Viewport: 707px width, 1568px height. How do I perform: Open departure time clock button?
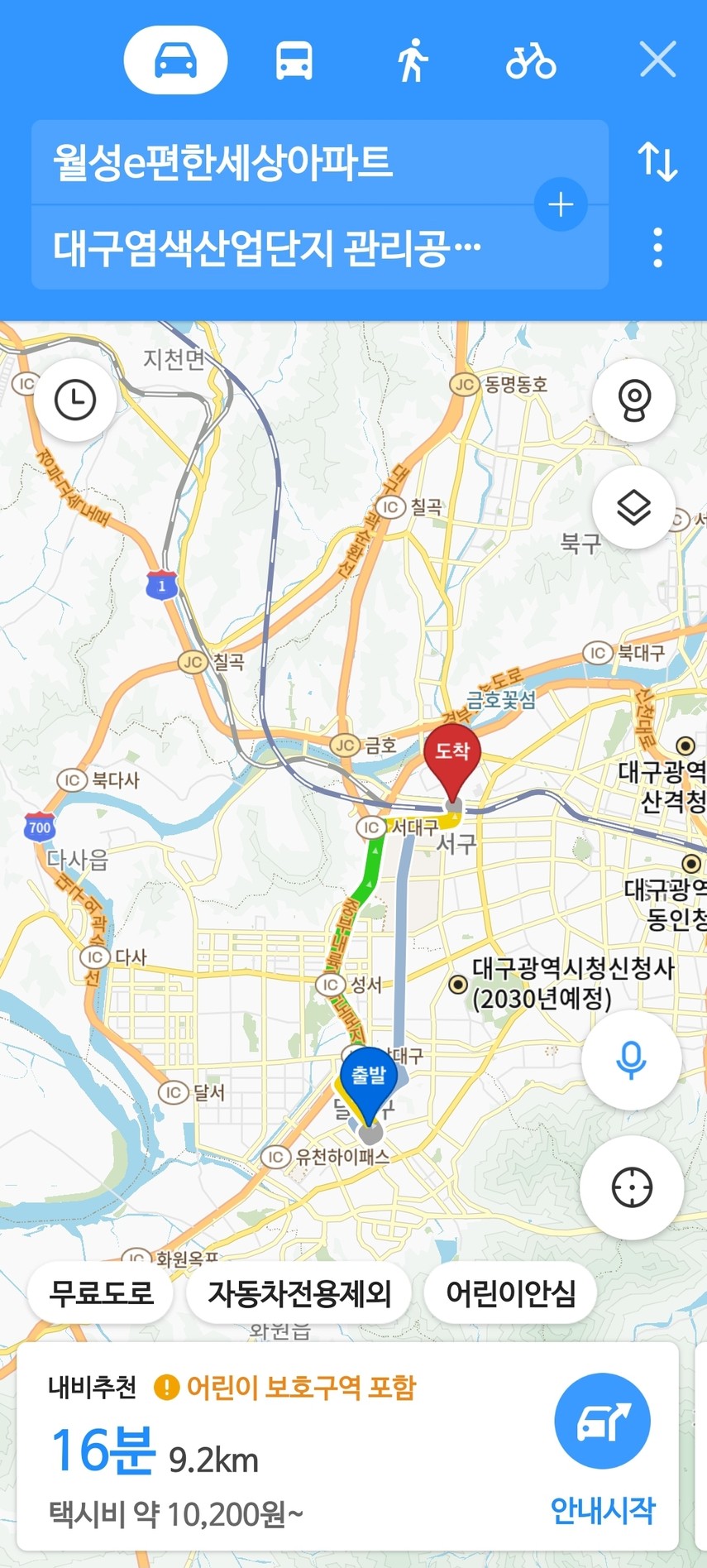[x=75, y=400]
